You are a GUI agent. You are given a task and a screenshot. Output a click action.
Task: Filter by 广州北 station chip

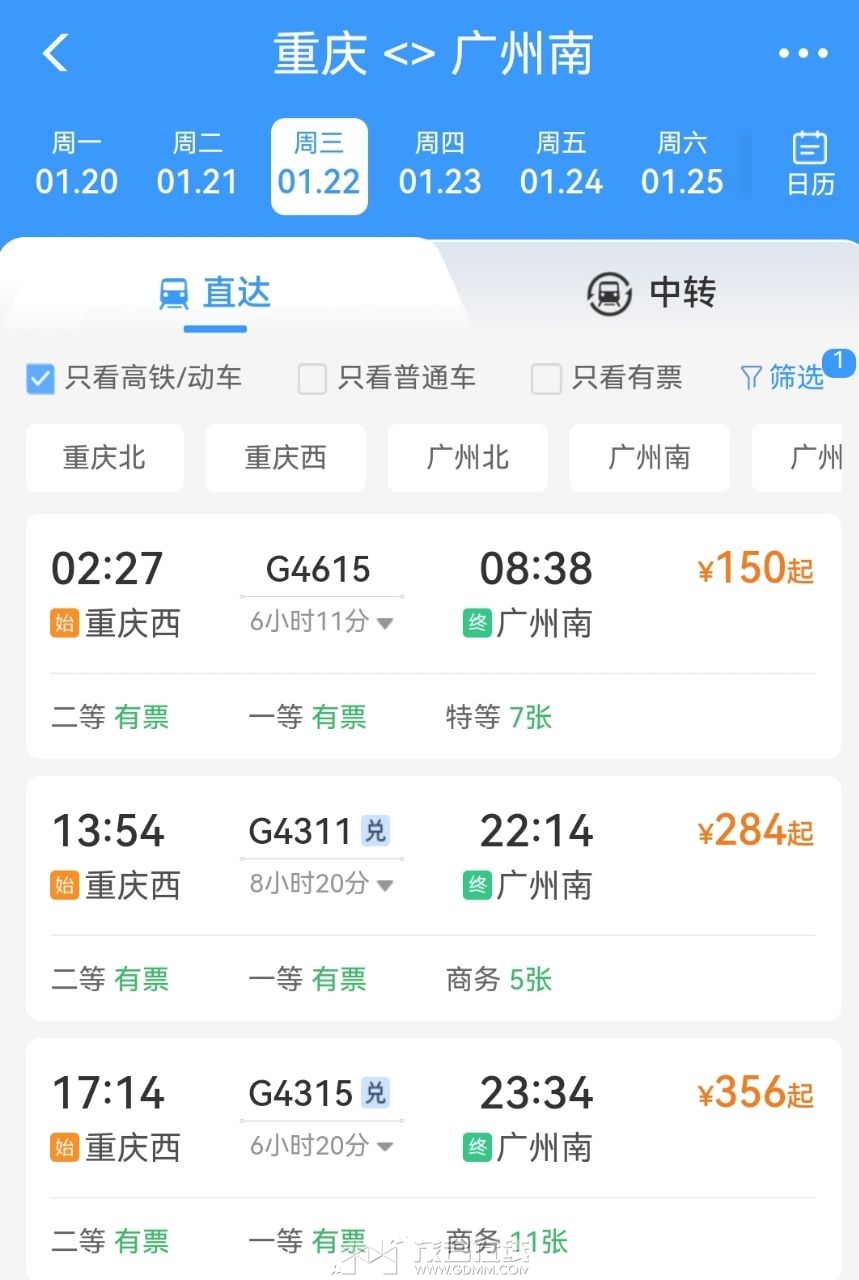point(468,458)
